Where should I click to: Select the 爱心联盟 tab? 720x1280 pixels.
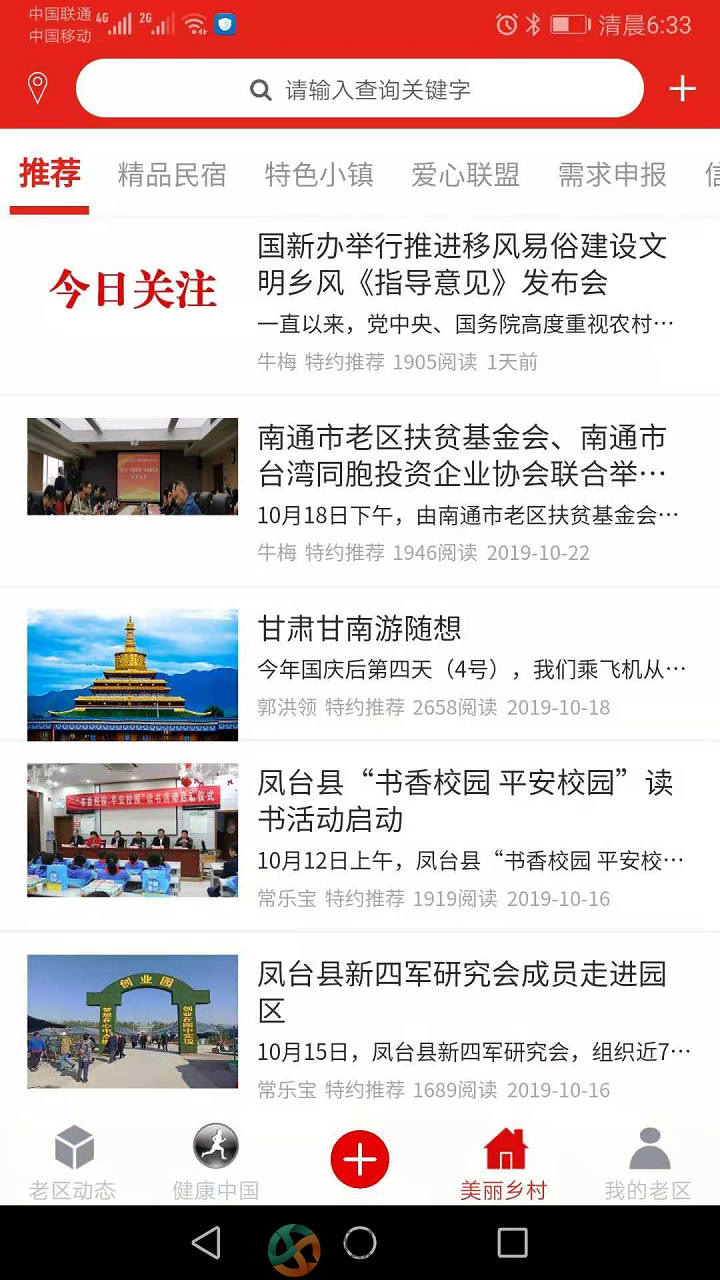coord(466,175)
